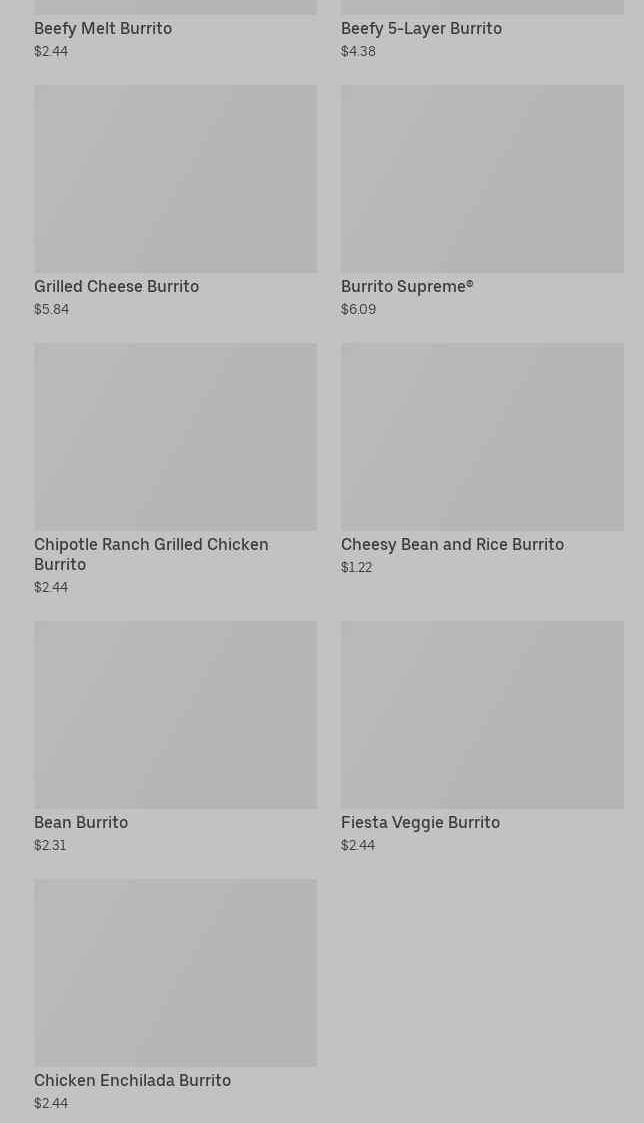View the Grilled Cheese Burrito card
Image resolution: width=644 pixels, height=1123 pixels.
(175, 180)
